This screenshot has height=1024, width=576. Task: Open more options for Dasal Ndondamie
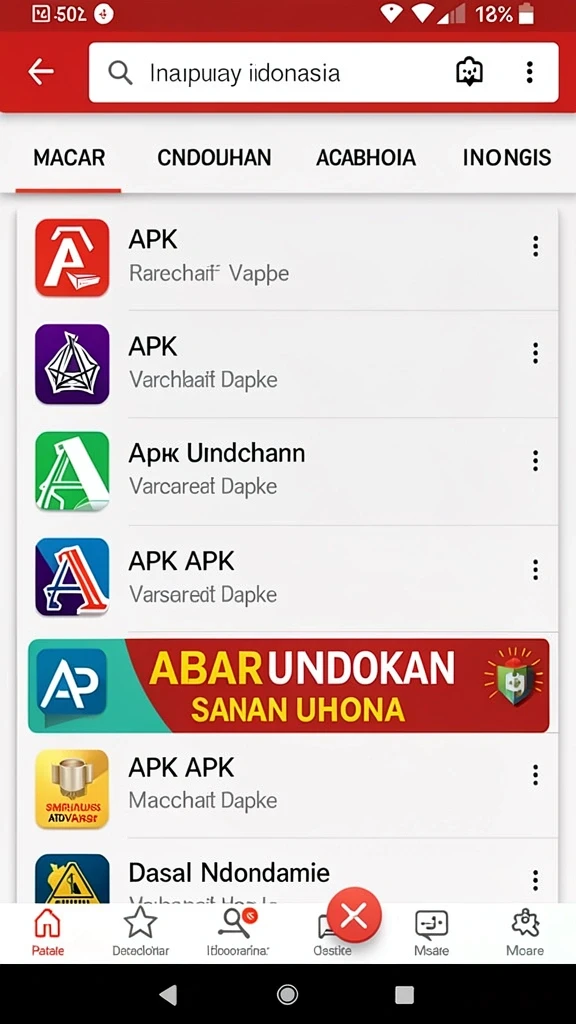click(x=536, y=880)
